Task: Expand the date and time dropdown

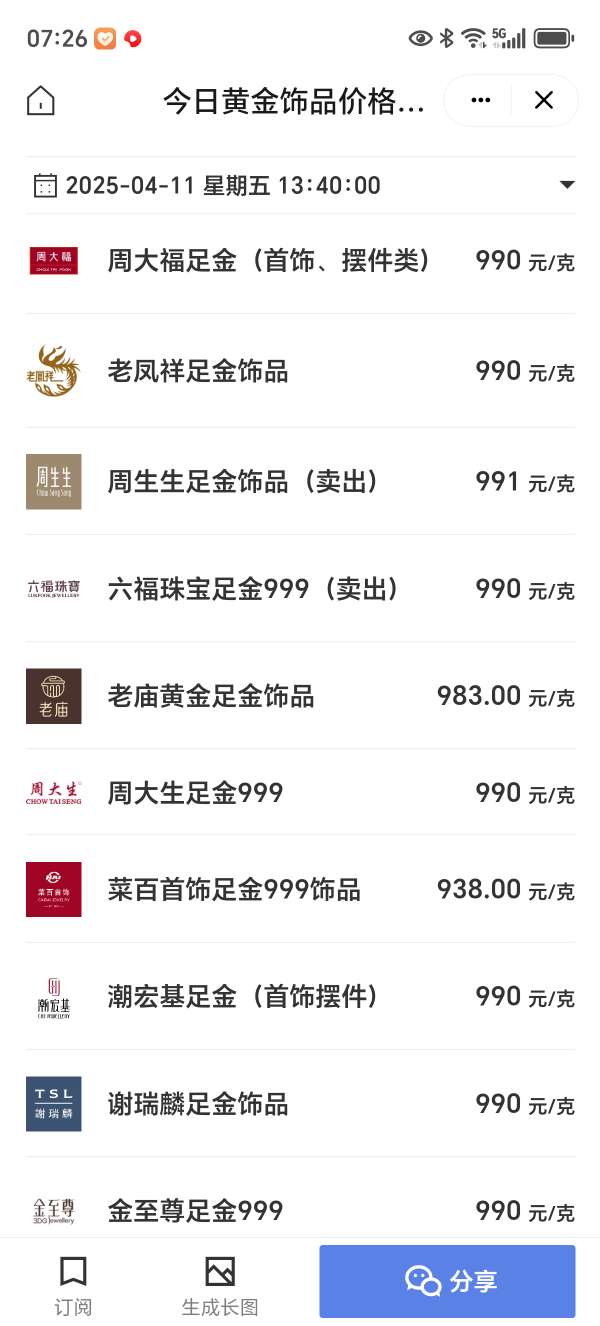Action: point(567,185)
